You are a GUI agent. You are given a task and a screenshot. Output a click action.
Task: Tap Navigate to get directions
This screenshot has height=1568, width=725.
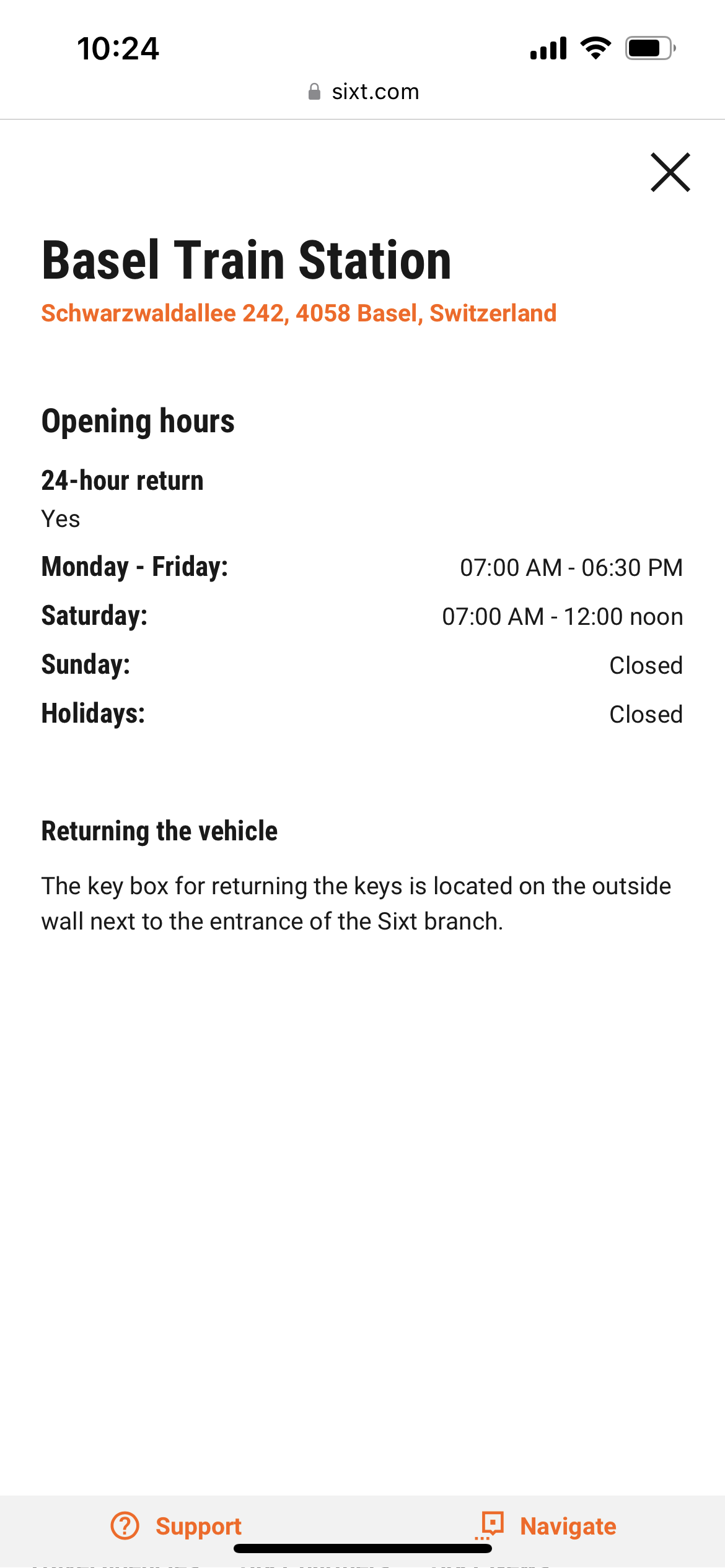pyautogui.click(x=548, y=1526)
